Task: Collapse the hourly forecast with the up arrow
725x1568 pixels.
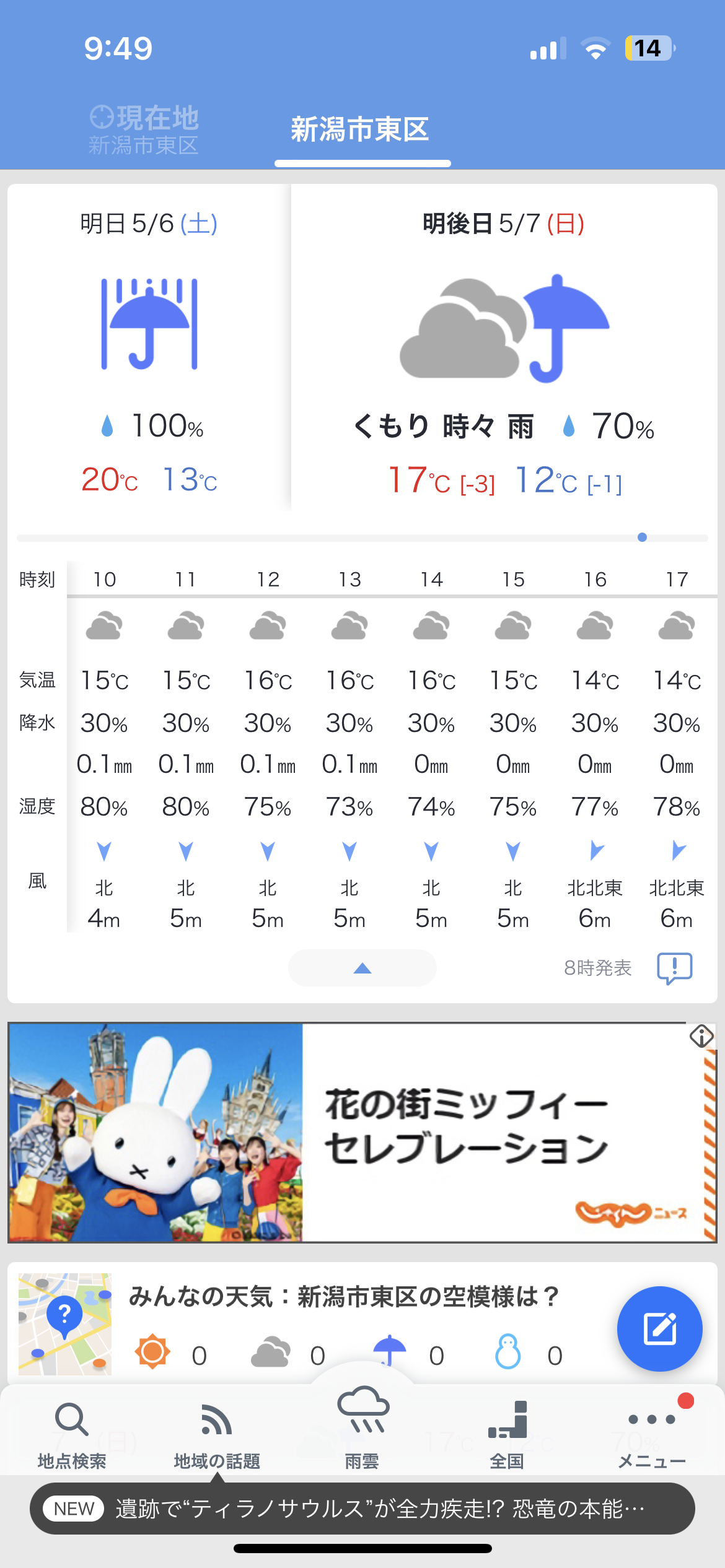Action: pos(362,968)
